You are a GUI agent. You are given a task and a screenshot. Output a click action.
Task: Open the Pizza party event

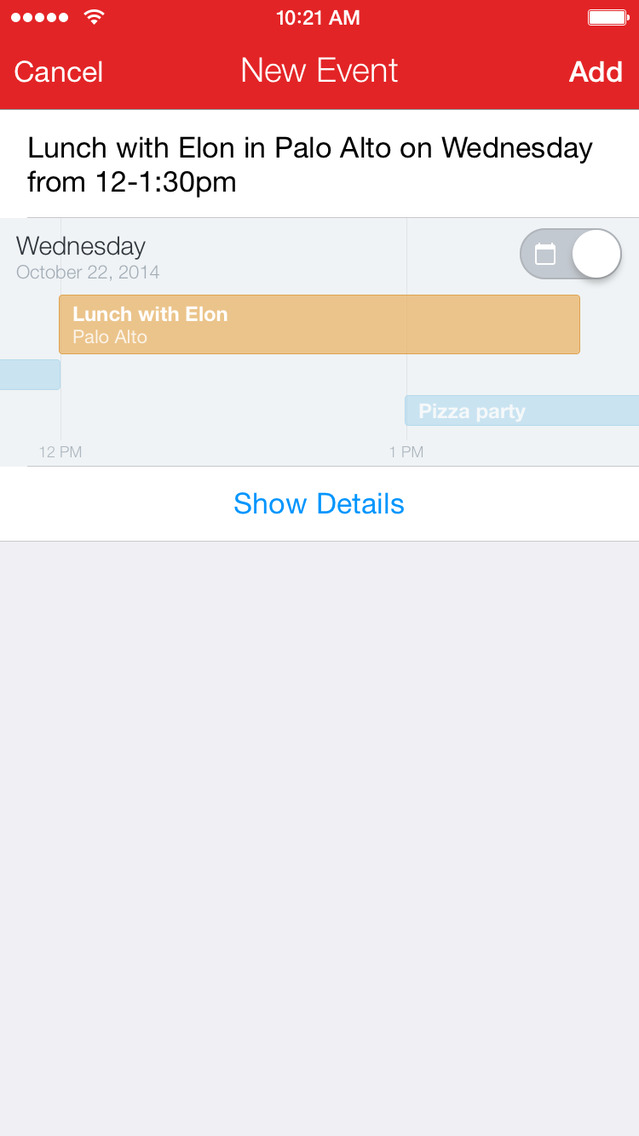(521, 411)
